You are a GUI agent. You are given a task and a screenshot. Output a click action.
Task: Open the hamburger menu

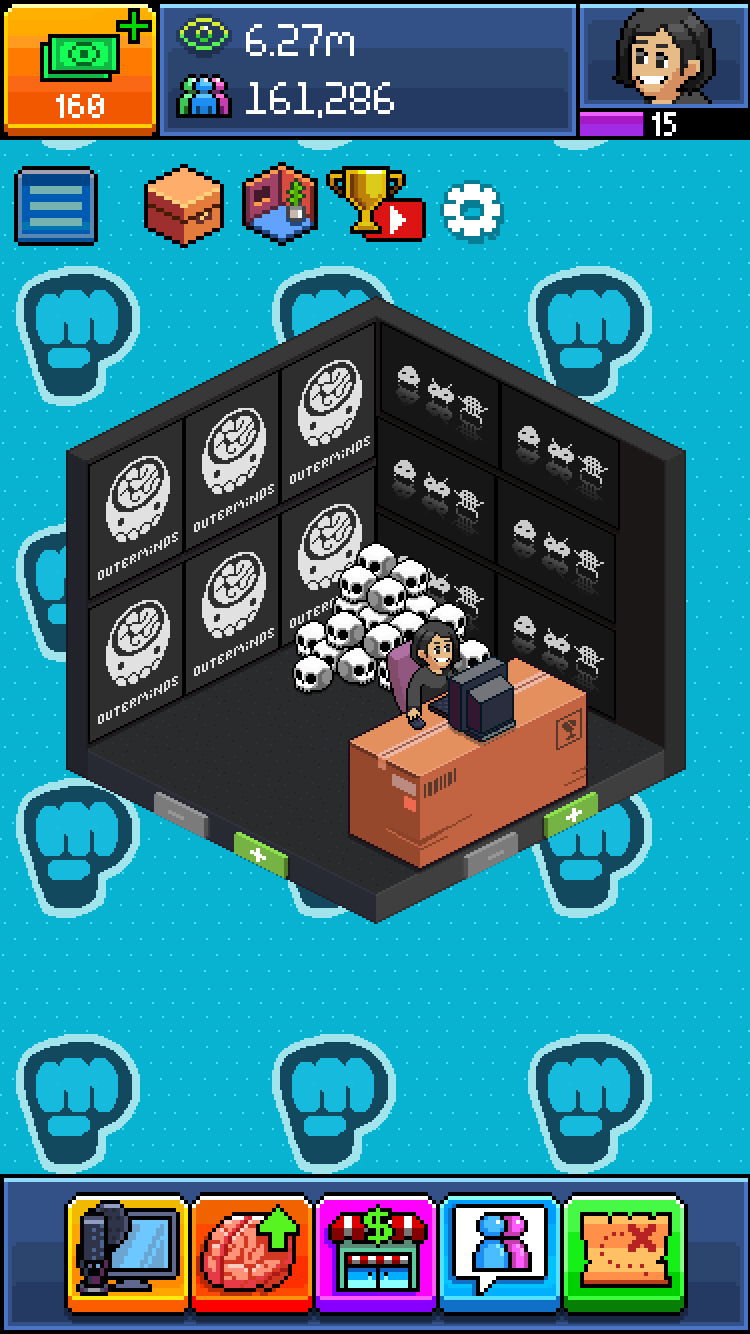[x=56, y=206]
